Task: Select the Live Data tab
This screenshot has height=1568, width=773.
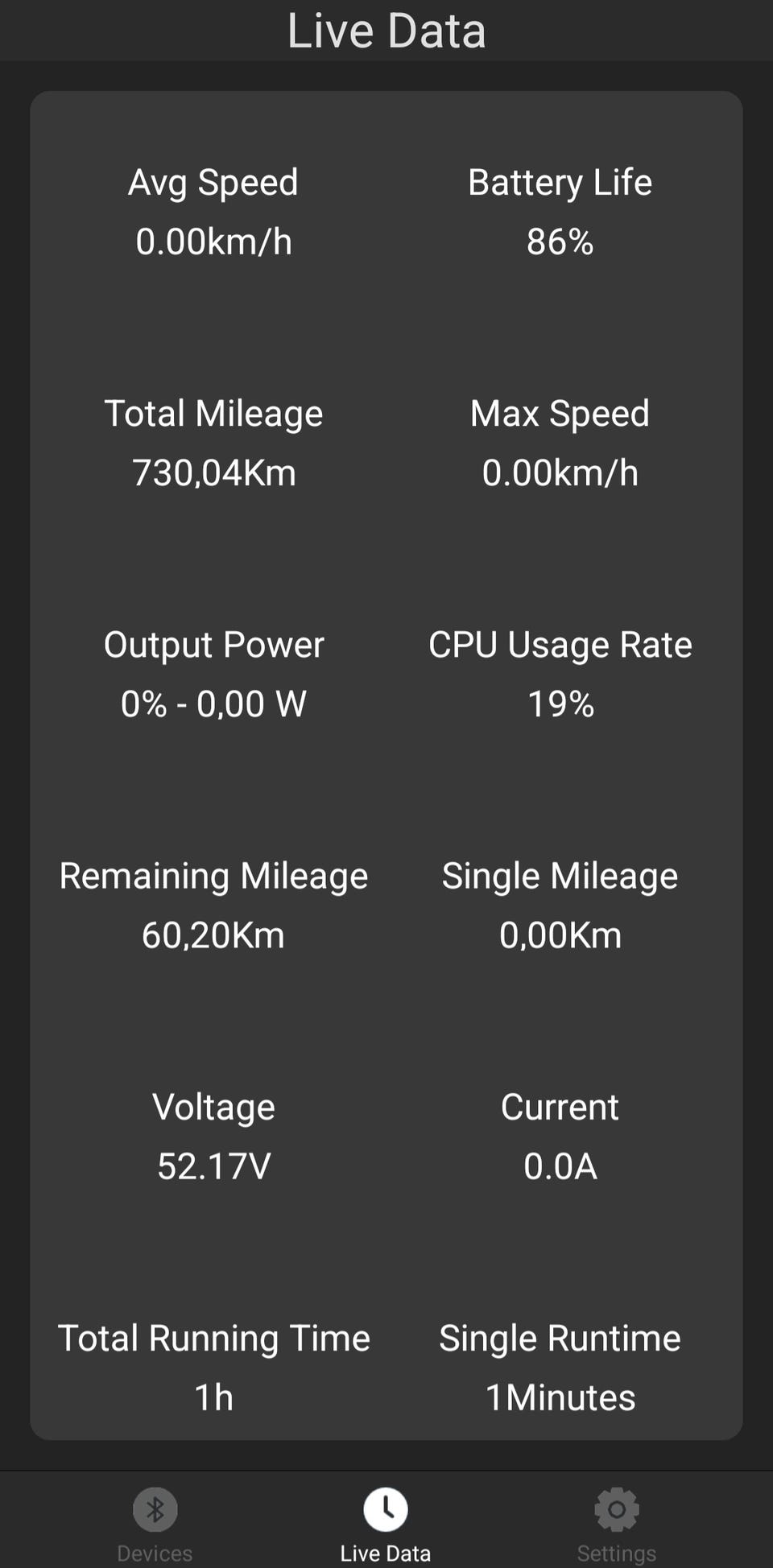Action: click(386, 1525)
